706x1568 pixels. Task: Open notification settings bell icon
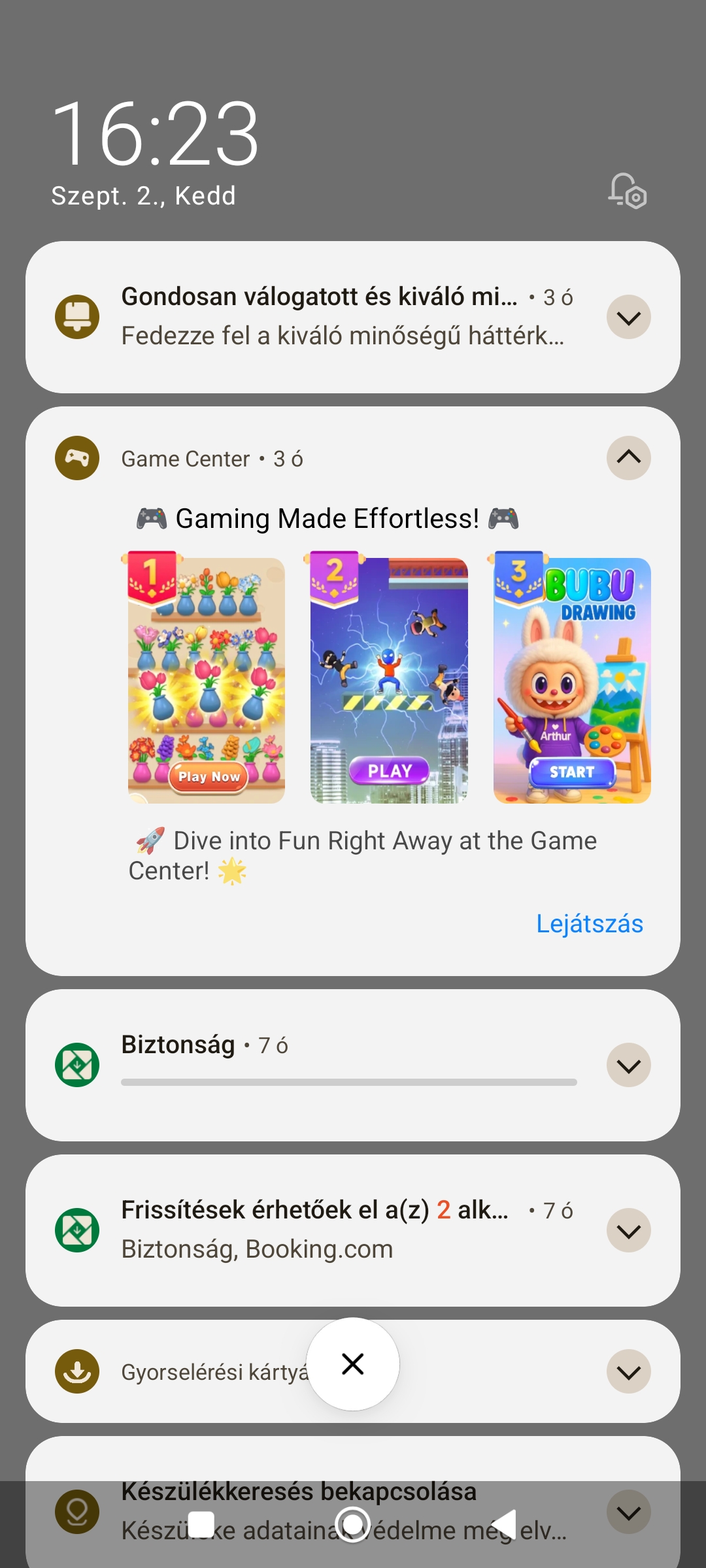coord(628,191)
